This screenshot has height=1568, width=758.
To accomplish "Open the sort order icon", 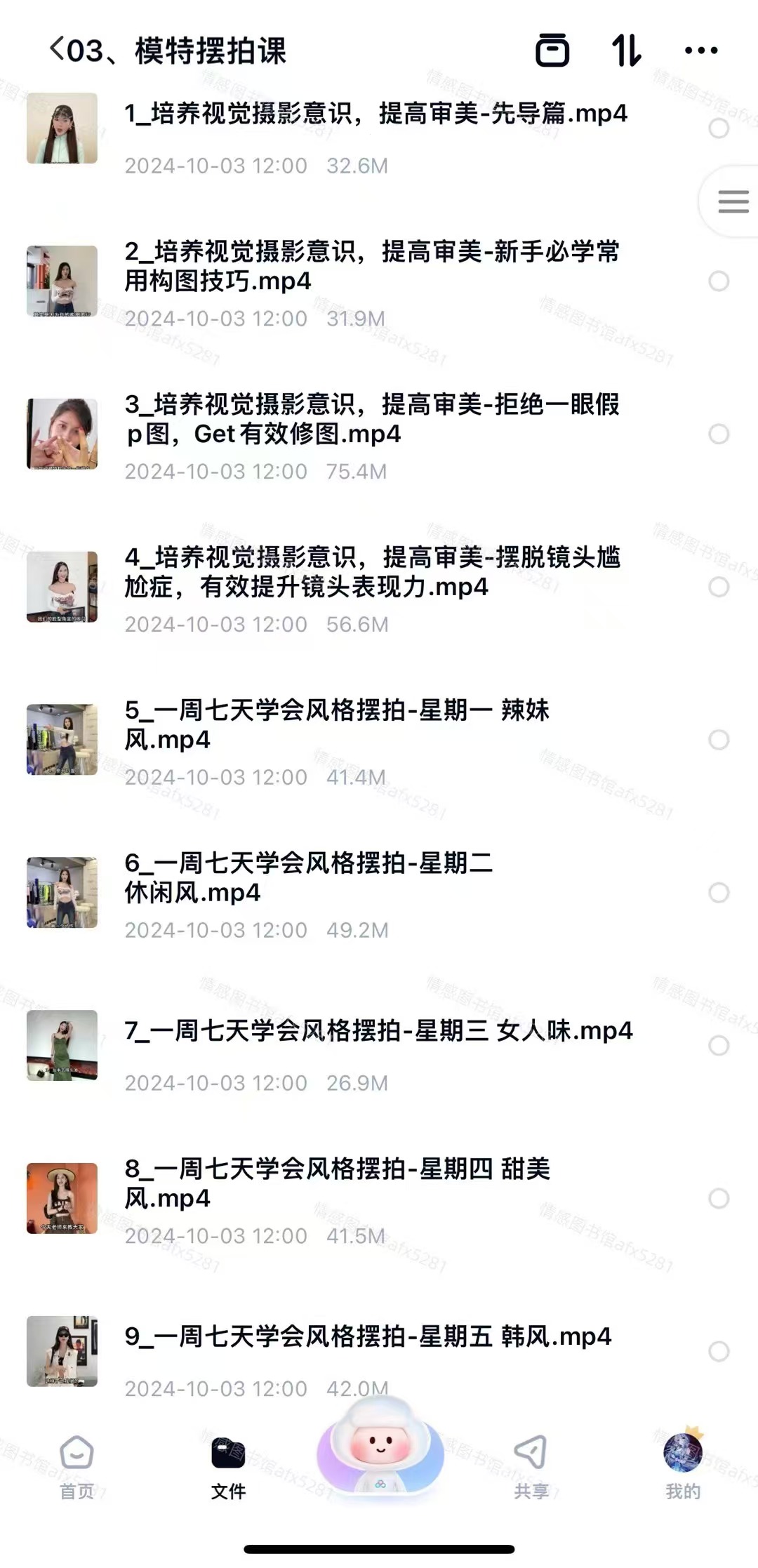I will point(627,50).
